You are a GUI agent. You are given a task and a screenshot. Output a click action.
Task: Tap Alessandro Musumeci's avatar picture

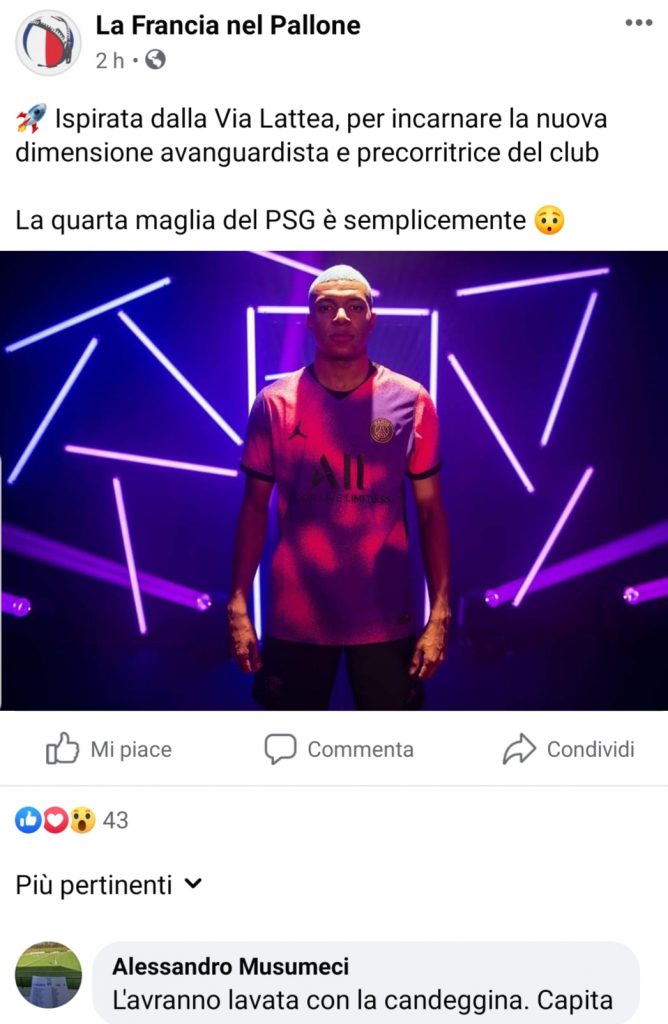pyautogui.click(x=49, y=974)
